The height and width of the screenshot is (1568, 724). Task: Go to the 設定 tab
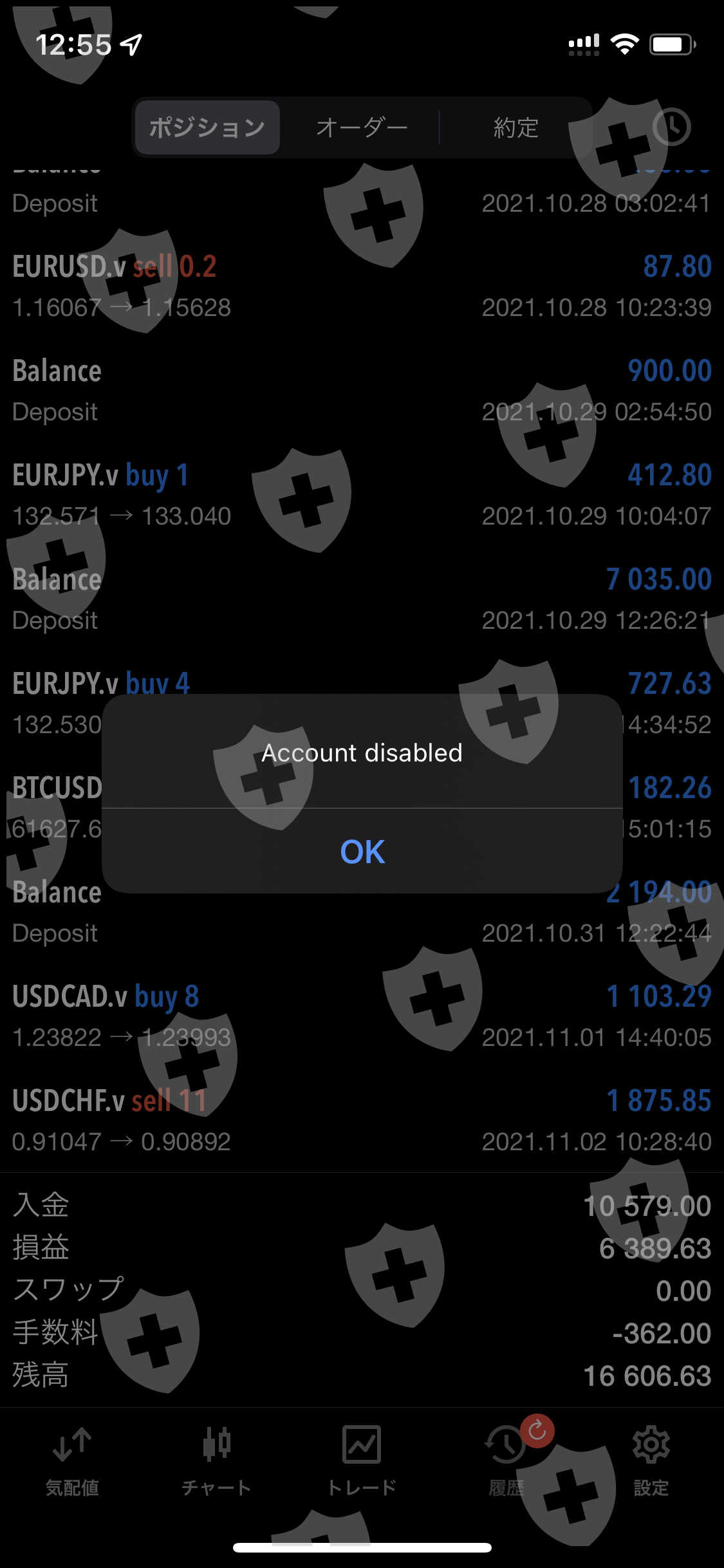pyautogui.click(x=651, y=1460)
